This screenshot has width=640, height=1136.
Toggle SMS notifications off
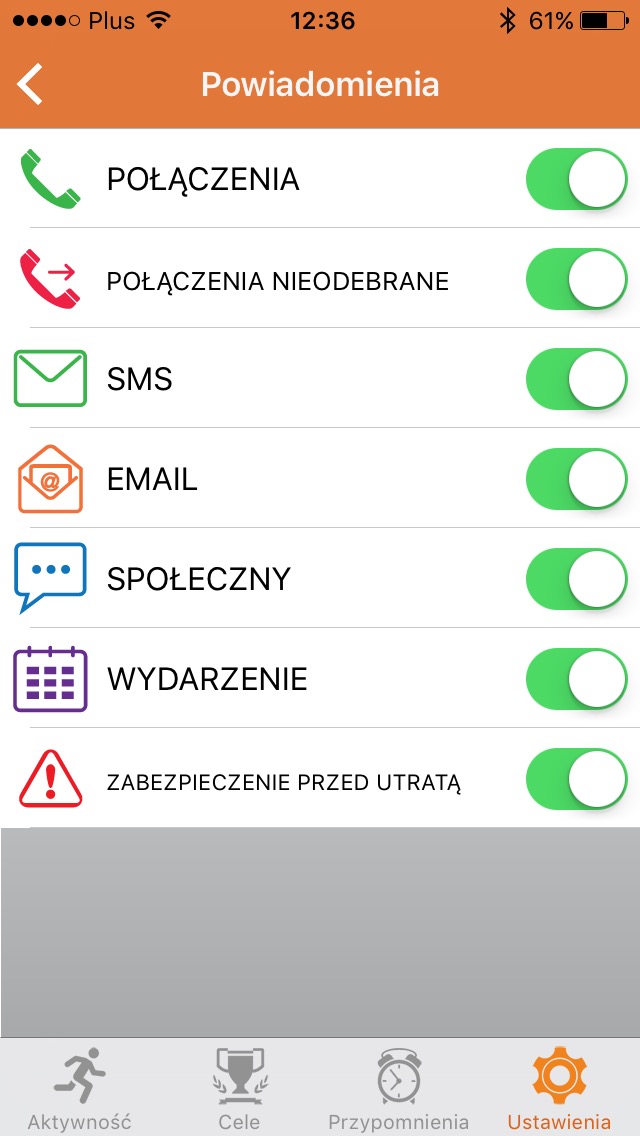pos(576,379)
